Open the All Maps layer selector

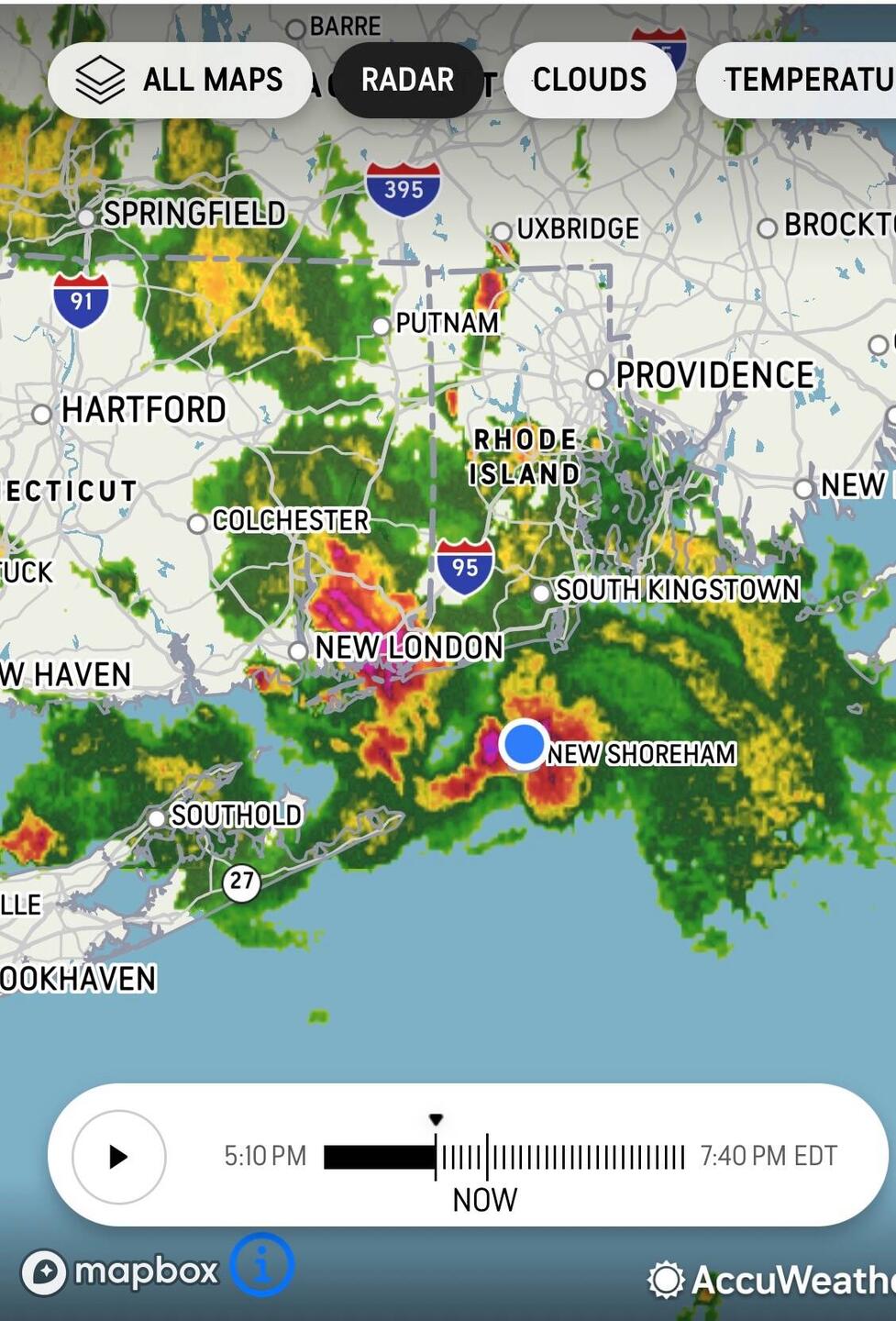tap(180, 80)
